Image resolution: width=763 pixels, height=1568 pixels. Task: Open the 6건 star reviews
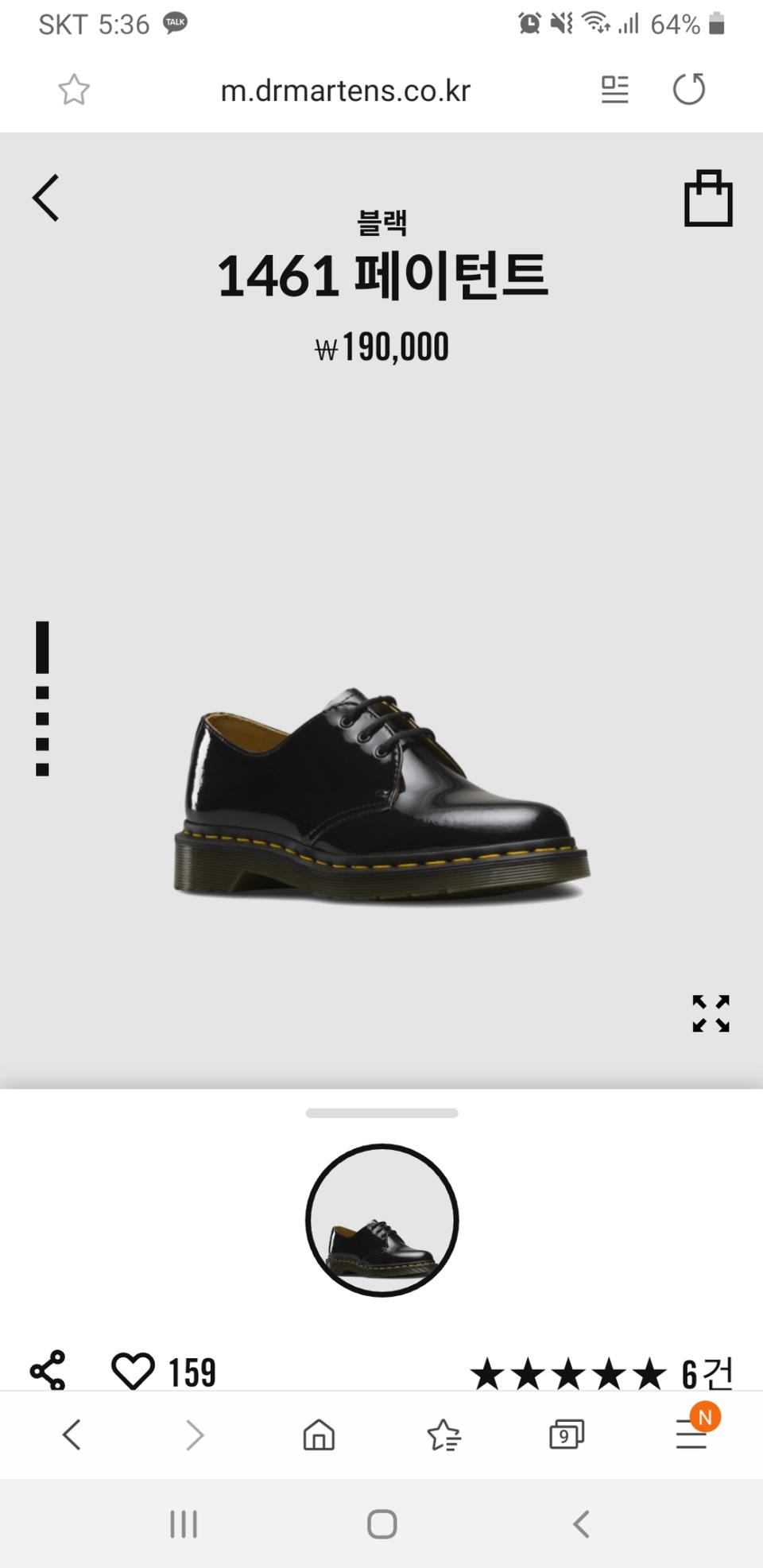(x=602, y=1374)
